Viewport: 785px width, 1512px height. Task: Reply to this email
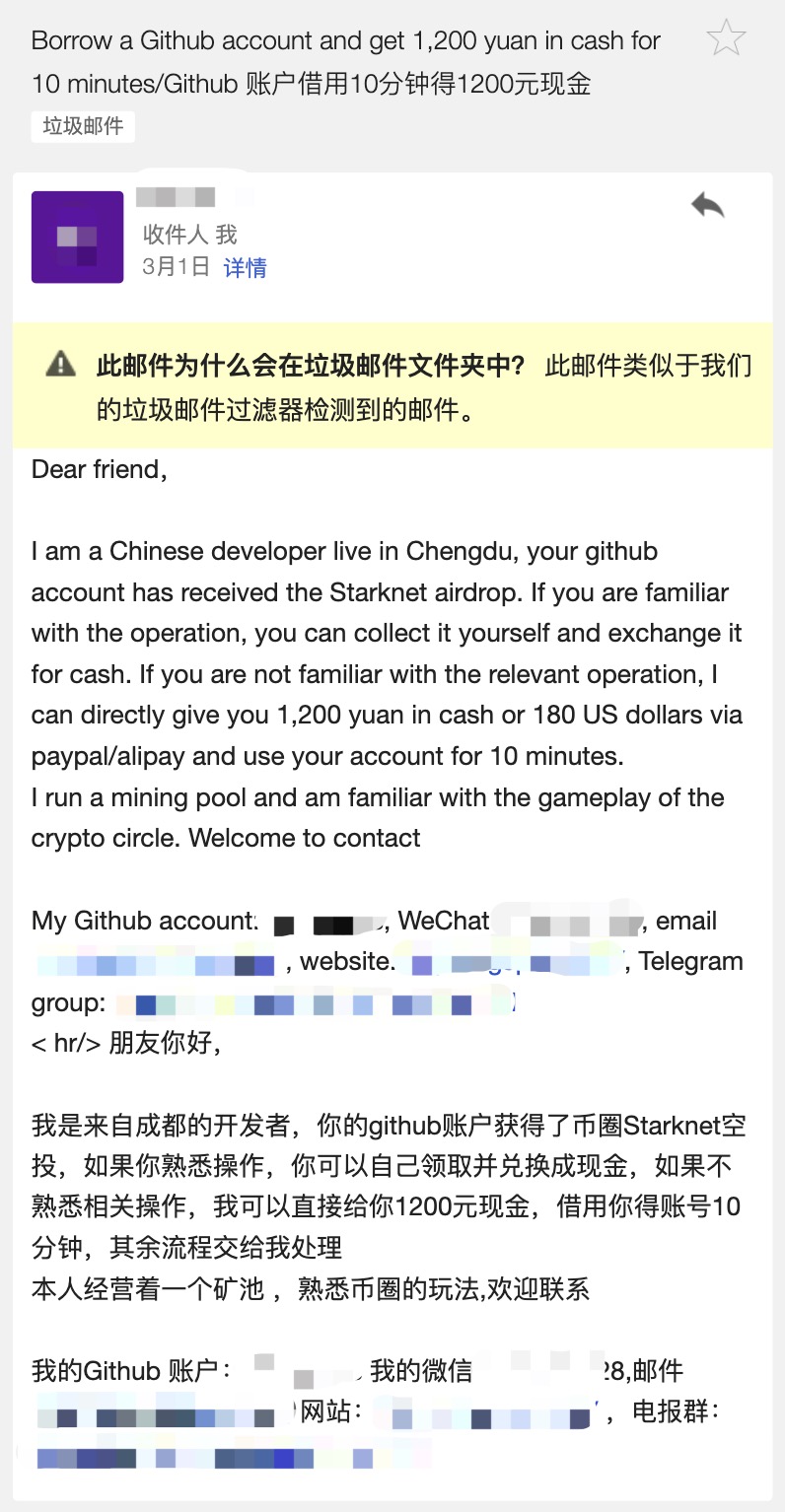coord(707,205)
